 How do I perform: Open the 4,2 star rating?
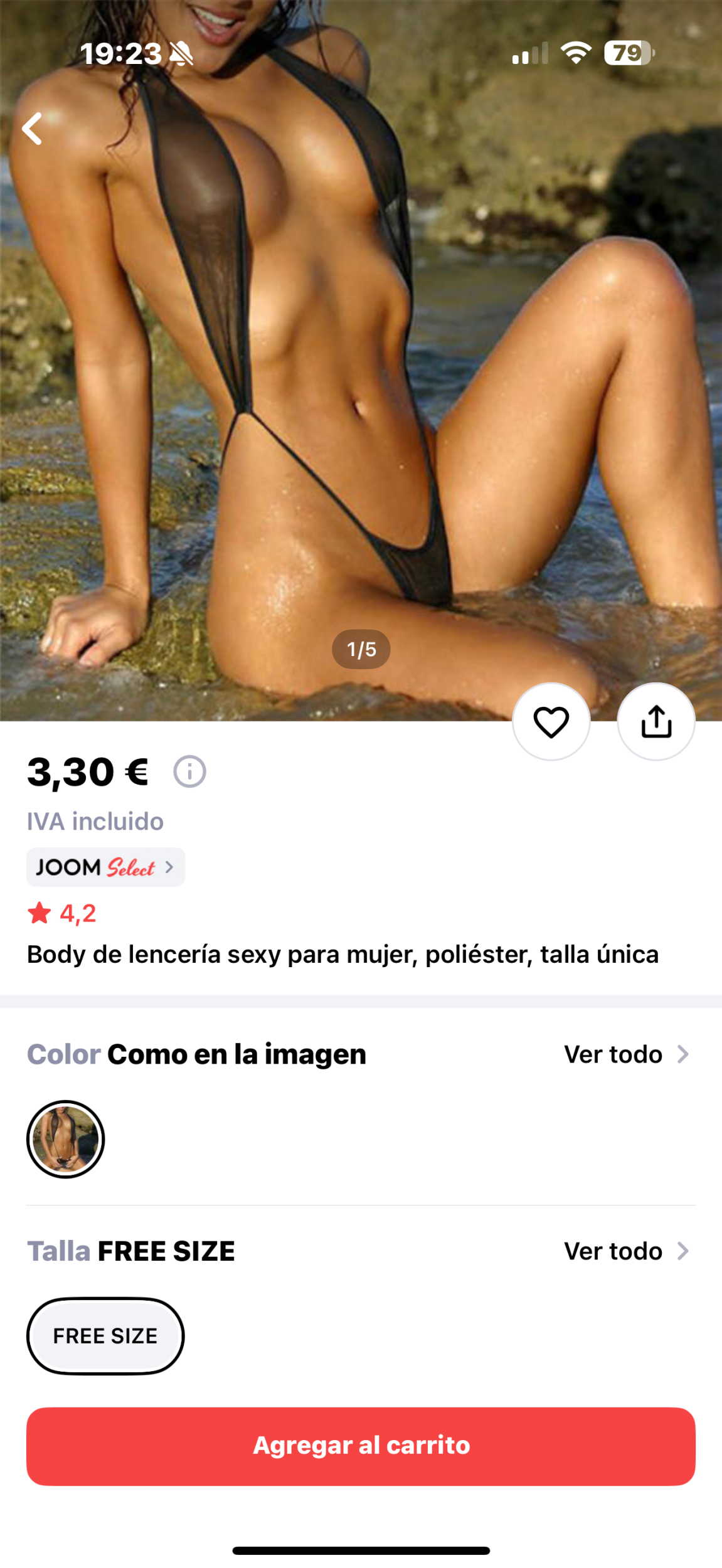(62, 913)
